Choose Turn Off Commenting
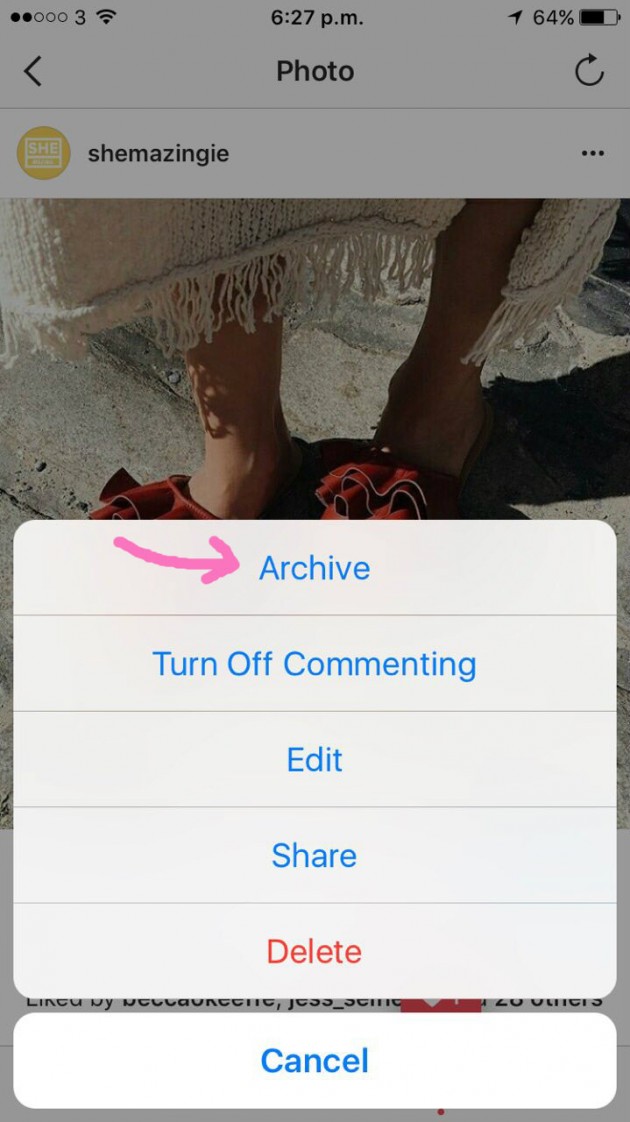 point(314,664)
